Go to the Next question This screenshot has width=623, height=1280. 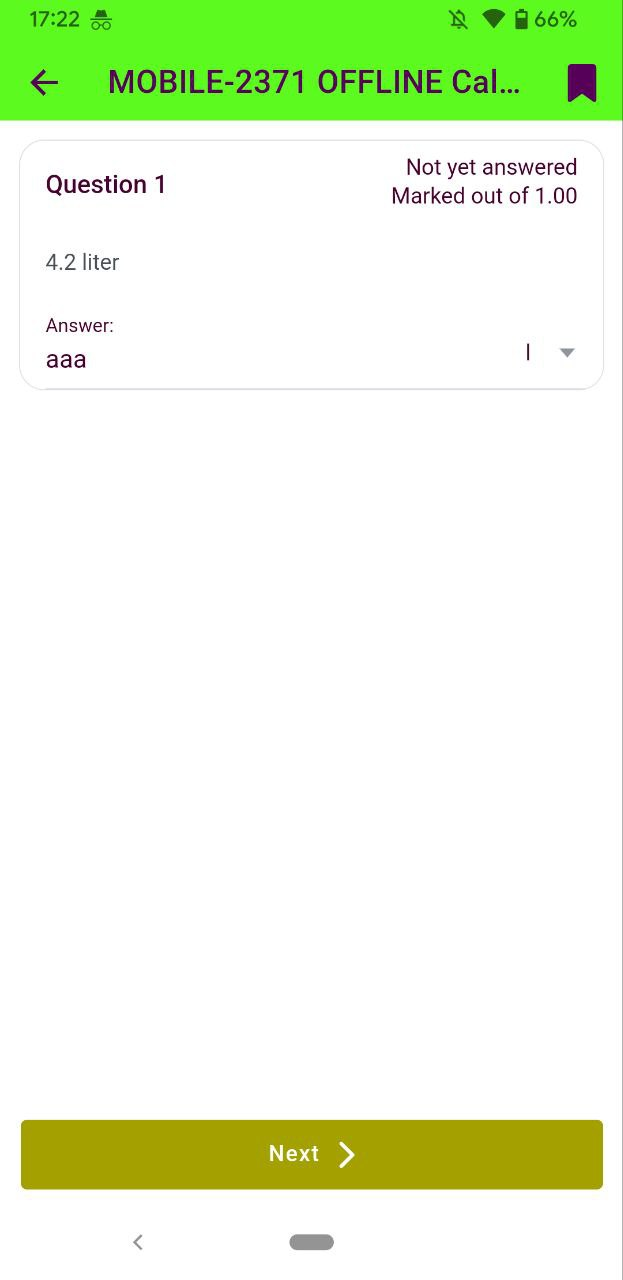(x=312, y=1154)
